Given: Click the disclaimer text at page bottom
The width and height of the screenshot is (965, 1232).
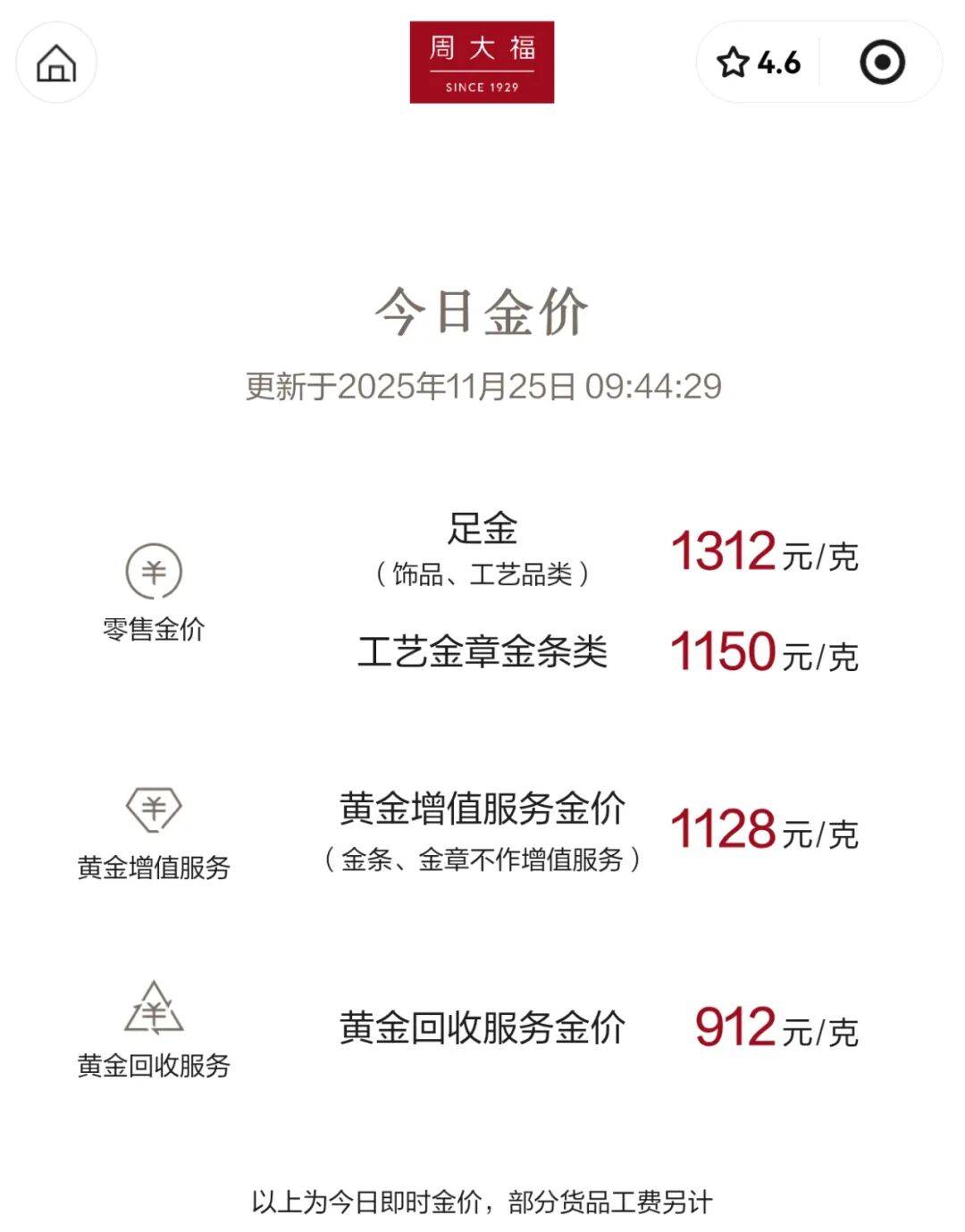Looking at the screenshot, I should [x=482, y=1201].
